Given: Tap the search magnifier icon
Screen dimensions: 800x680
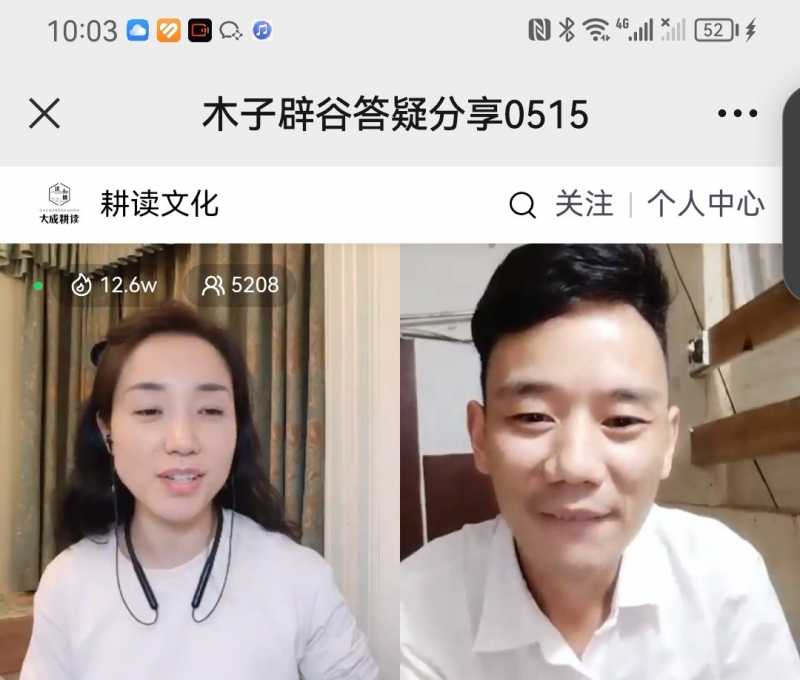Looking at the screenshot, I should pos(522,205).
